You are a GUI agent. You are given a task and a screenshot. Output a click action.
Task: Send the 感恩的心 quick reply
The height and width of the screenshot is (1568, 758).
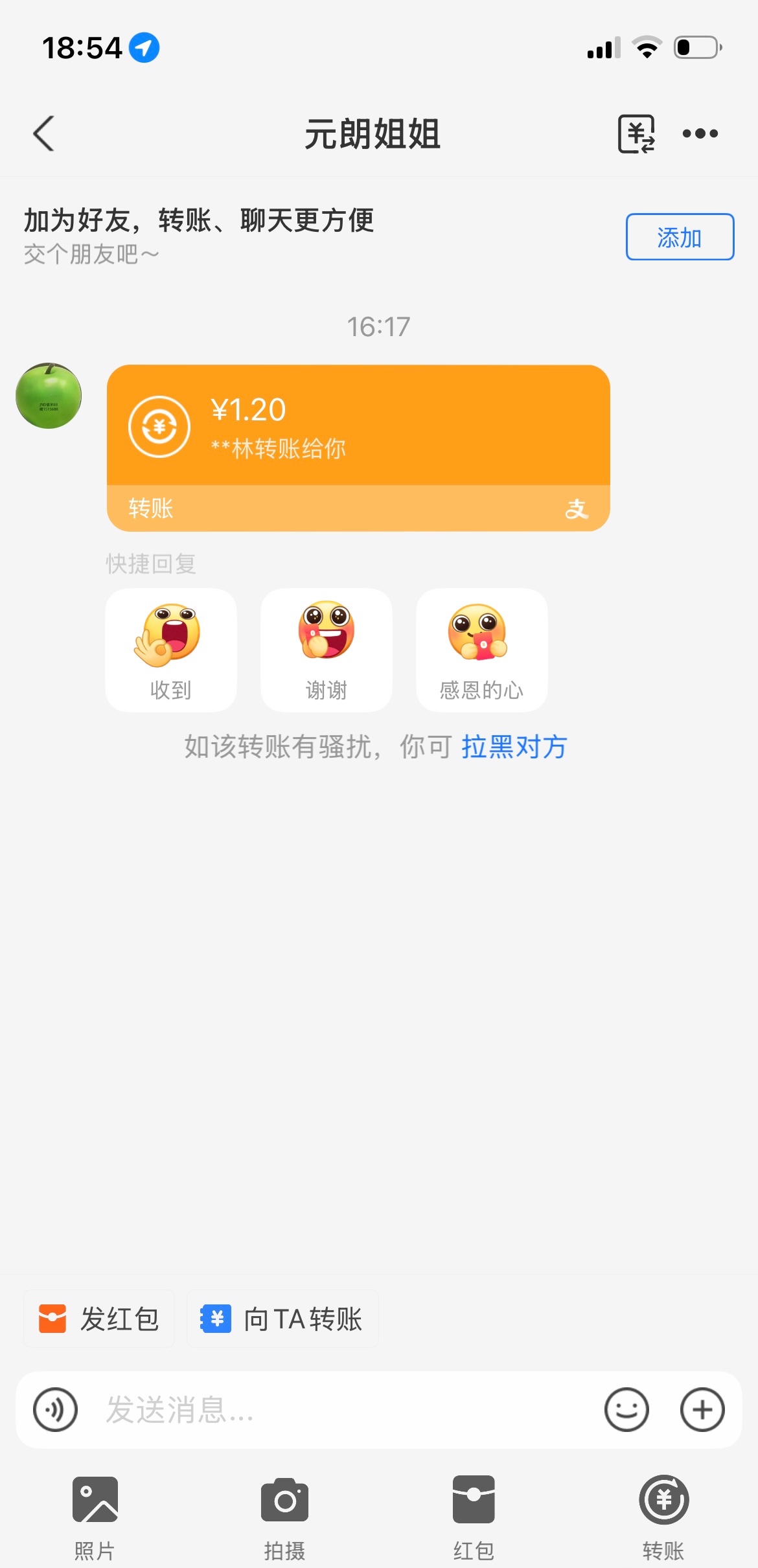pos(481,650)
